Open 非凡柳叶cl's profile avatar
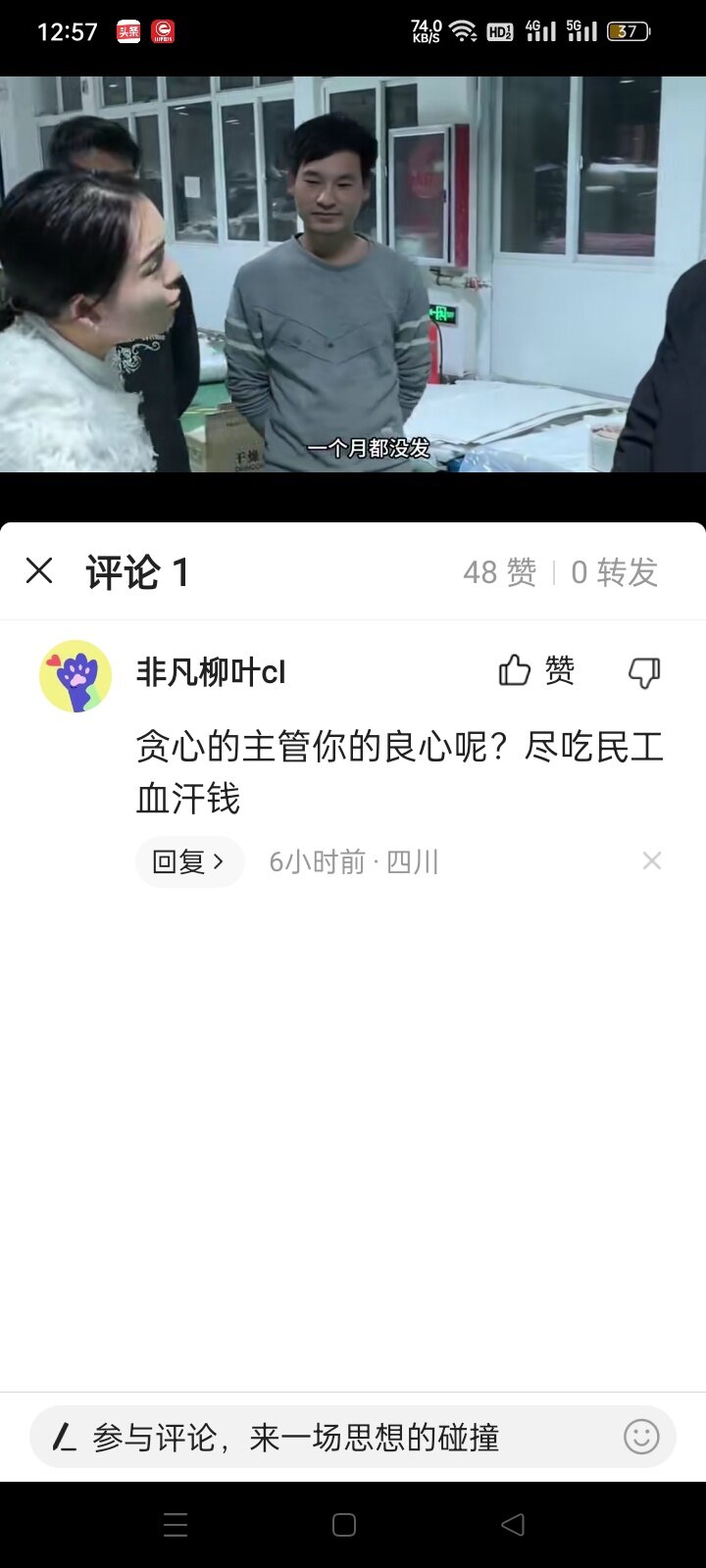Screen dimensions: 706x1568 [76, 676]
